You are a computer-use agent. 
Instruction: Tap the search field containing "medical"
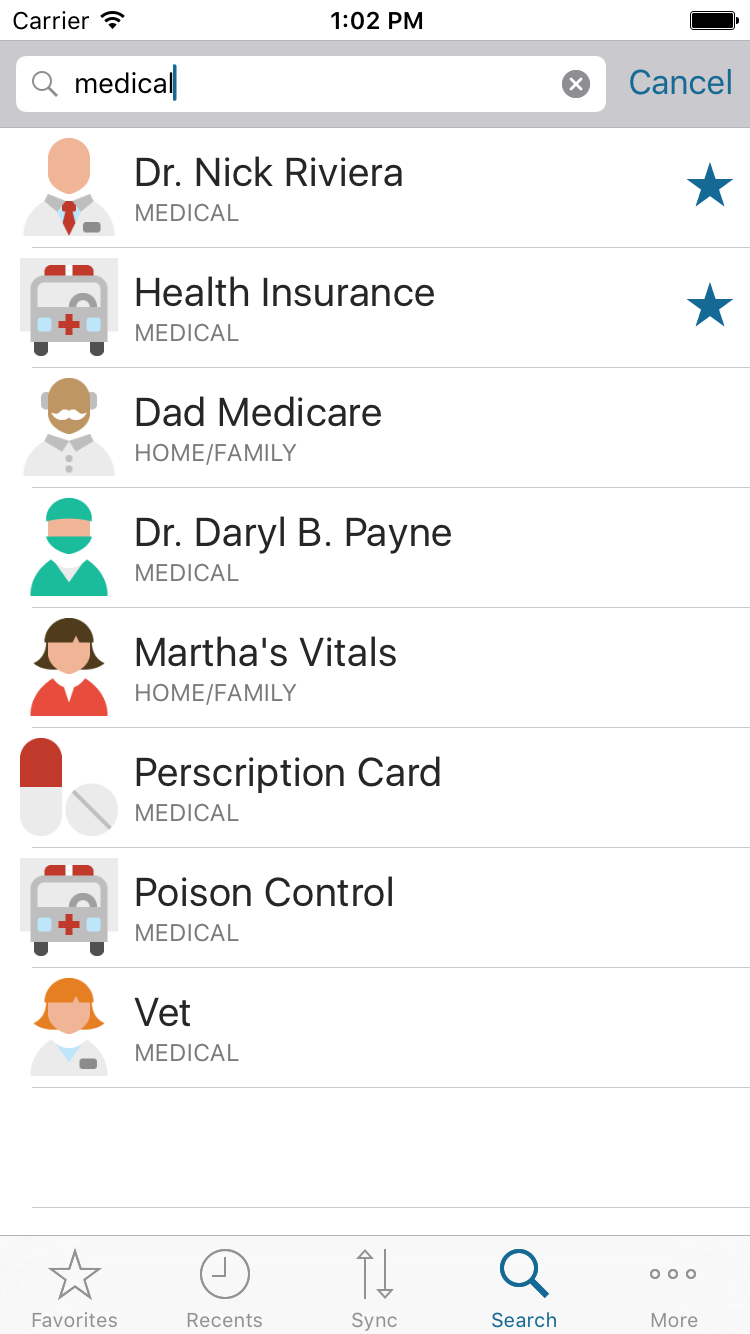click(x=300, y=84)
